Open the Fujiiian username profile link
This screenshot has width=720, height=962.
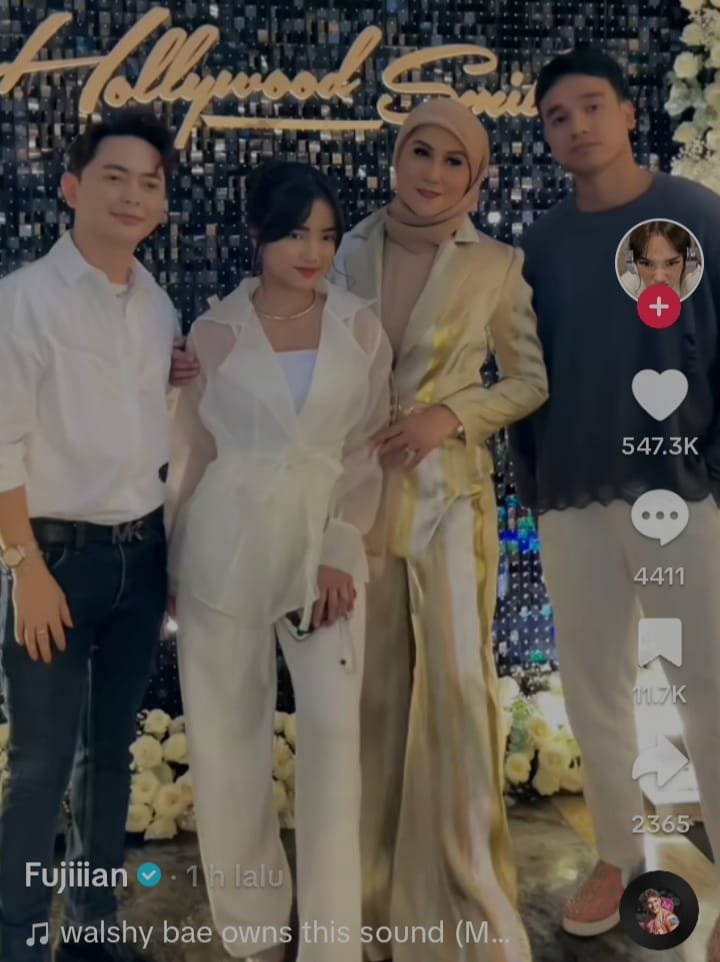[76, 876]
